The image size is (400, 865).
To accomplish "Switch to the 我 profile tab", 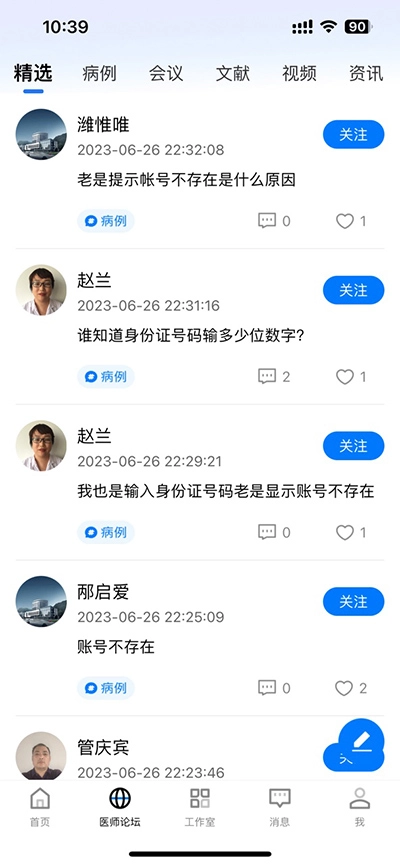I will (x=360, y=807).
